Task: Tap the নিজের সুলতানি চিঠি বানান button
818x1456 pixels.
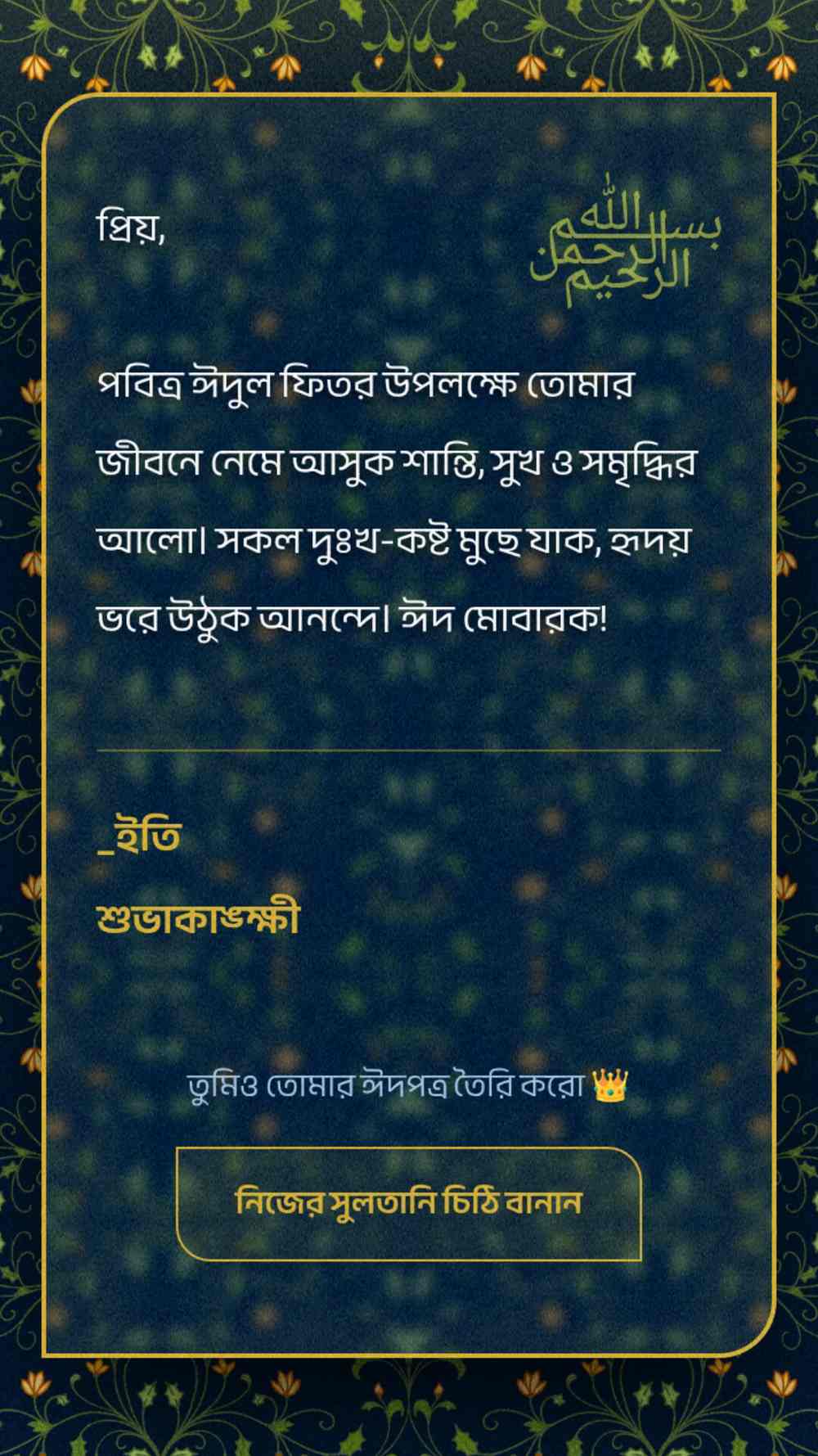Action: point(408,1203)
